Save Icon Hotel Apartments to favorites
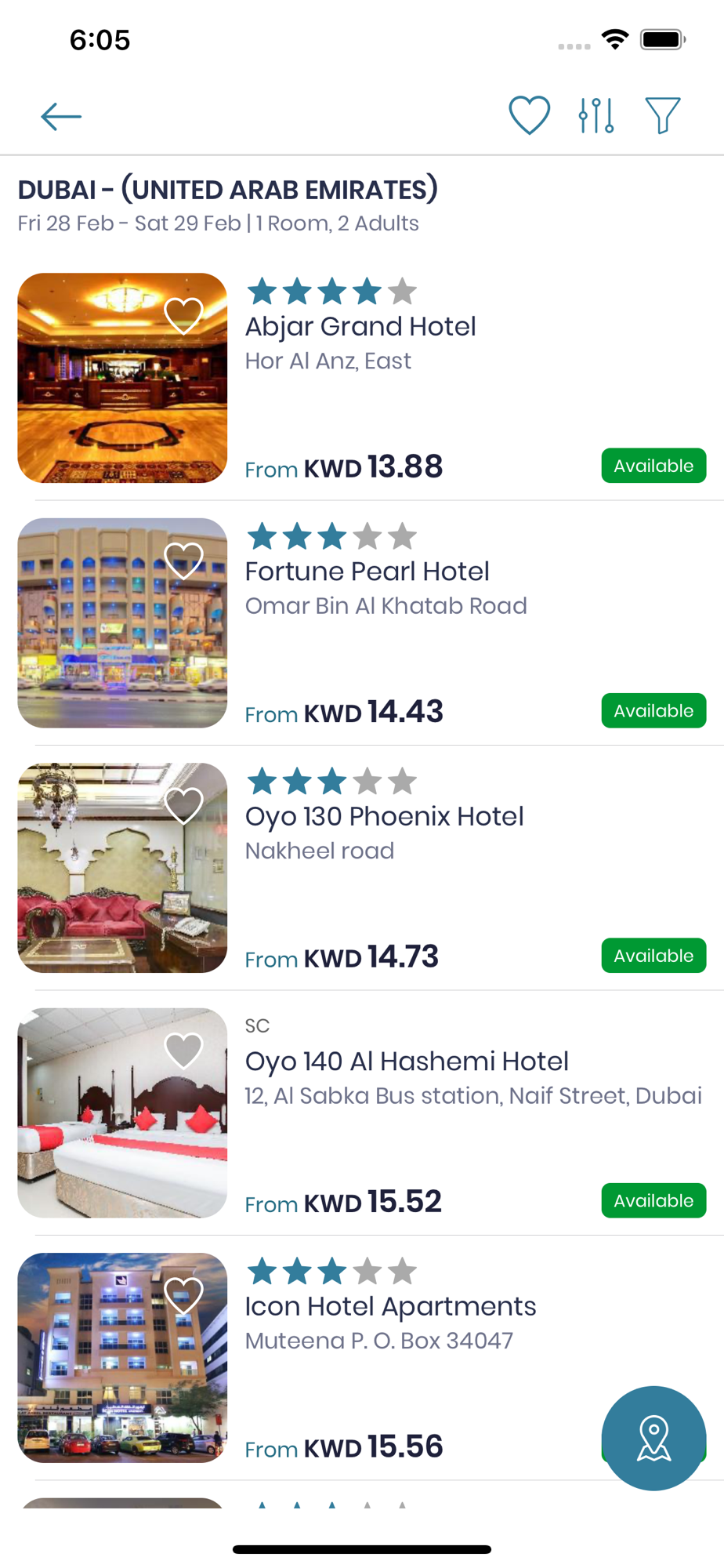Viewport: 724px width, 1568px height. click(x=184, y=1295)
